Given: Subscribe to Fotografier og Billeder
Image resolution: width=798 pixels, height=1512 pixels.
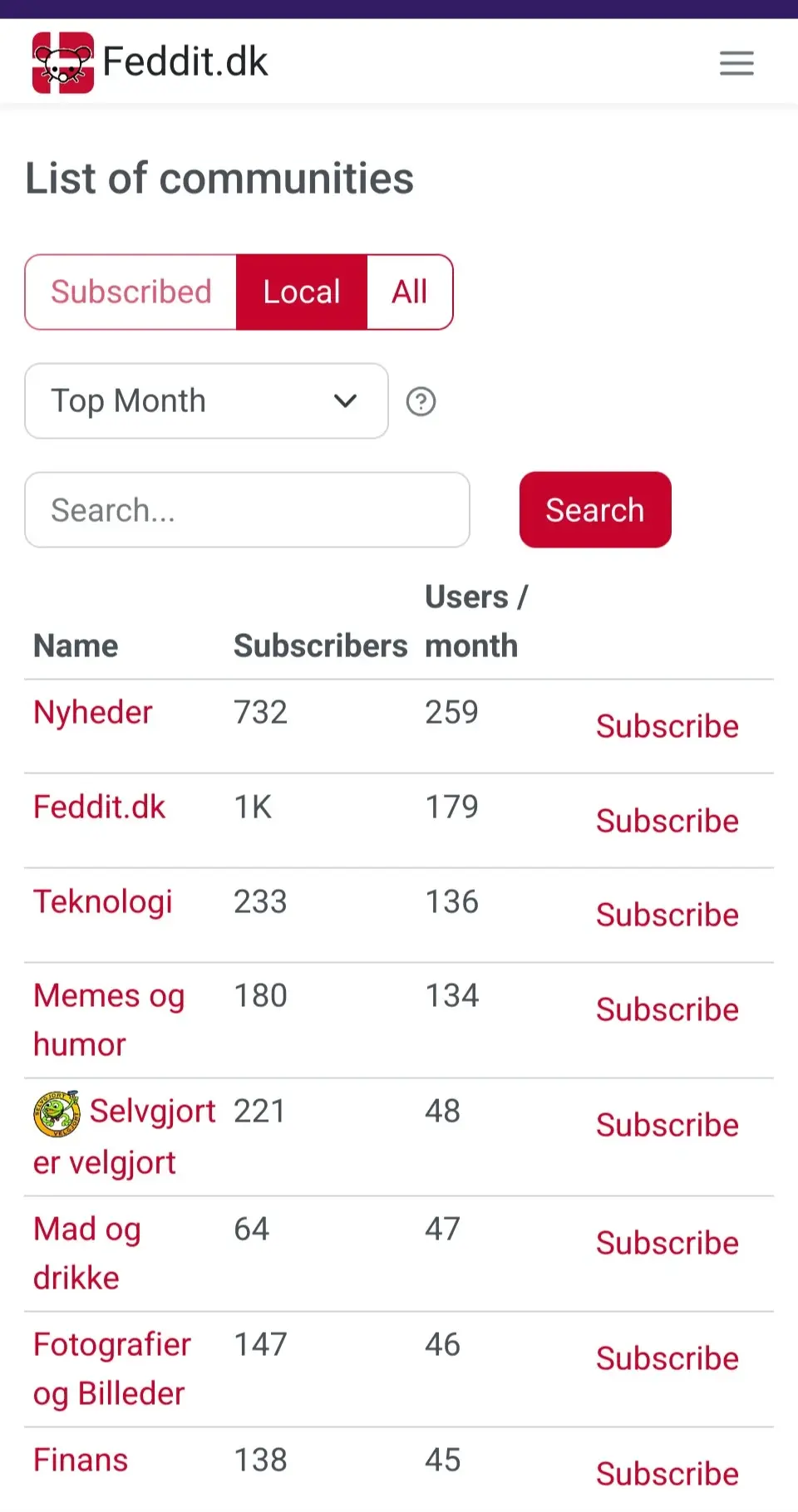Looking at the screenshot, I should (667, 1359).
